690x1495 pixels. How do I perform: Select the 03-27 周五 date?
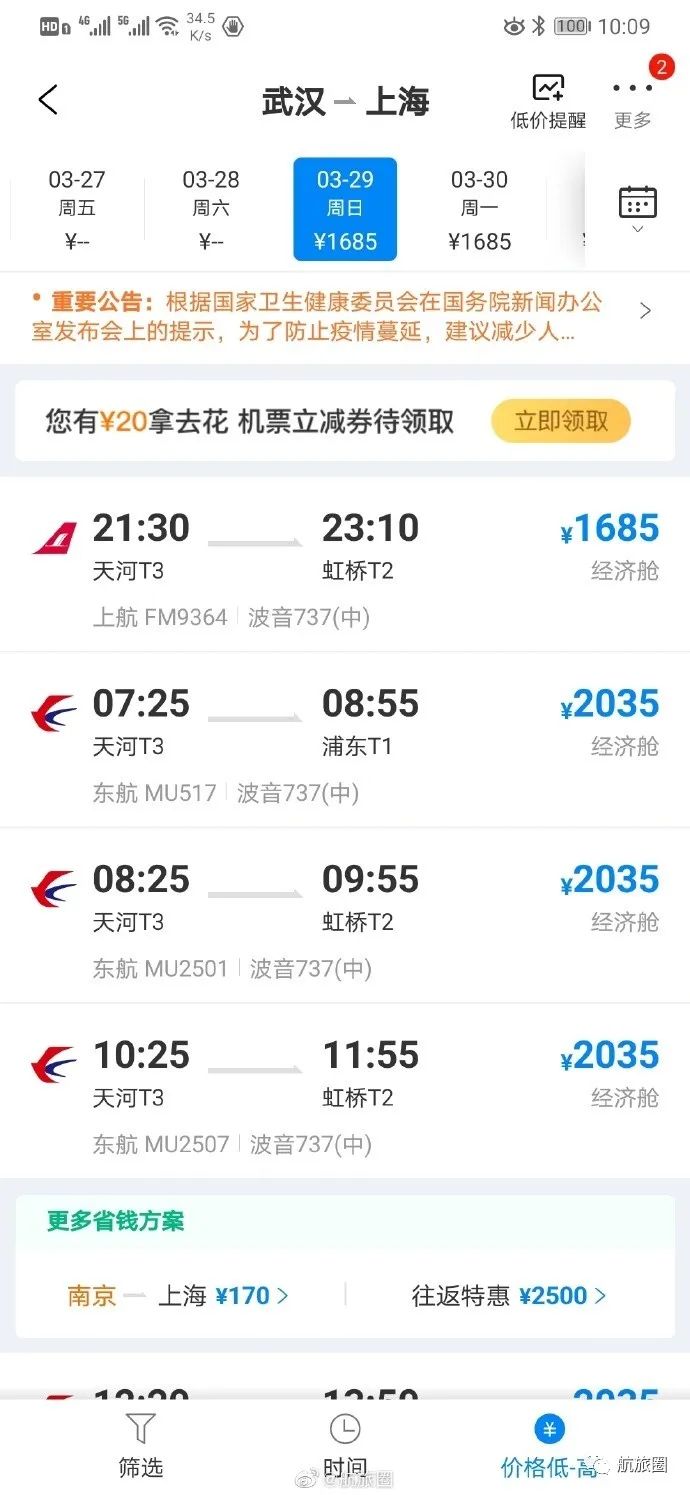[x=77, y=209]
